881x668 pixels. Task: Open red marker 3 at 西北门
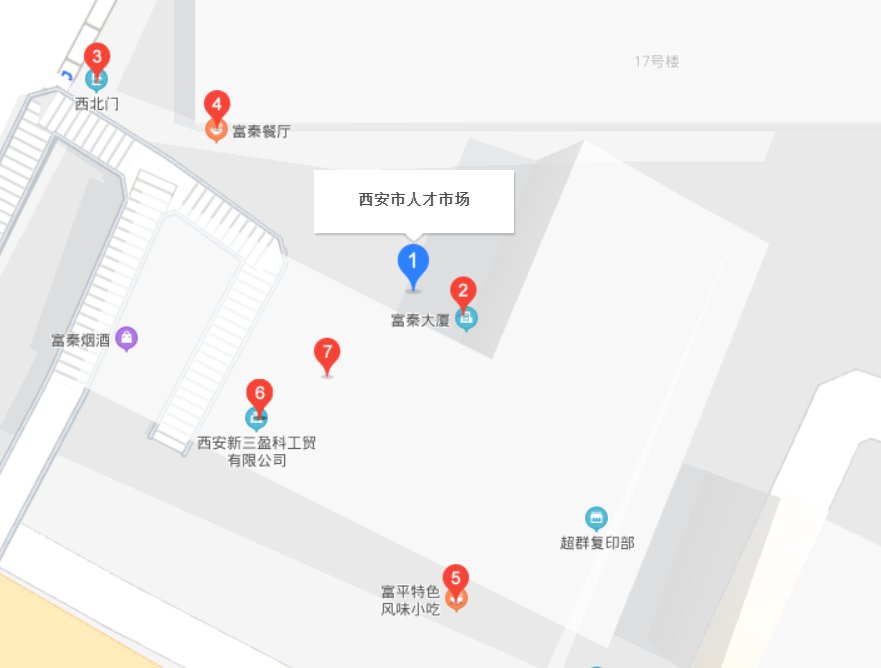click(x=96, y=57)
